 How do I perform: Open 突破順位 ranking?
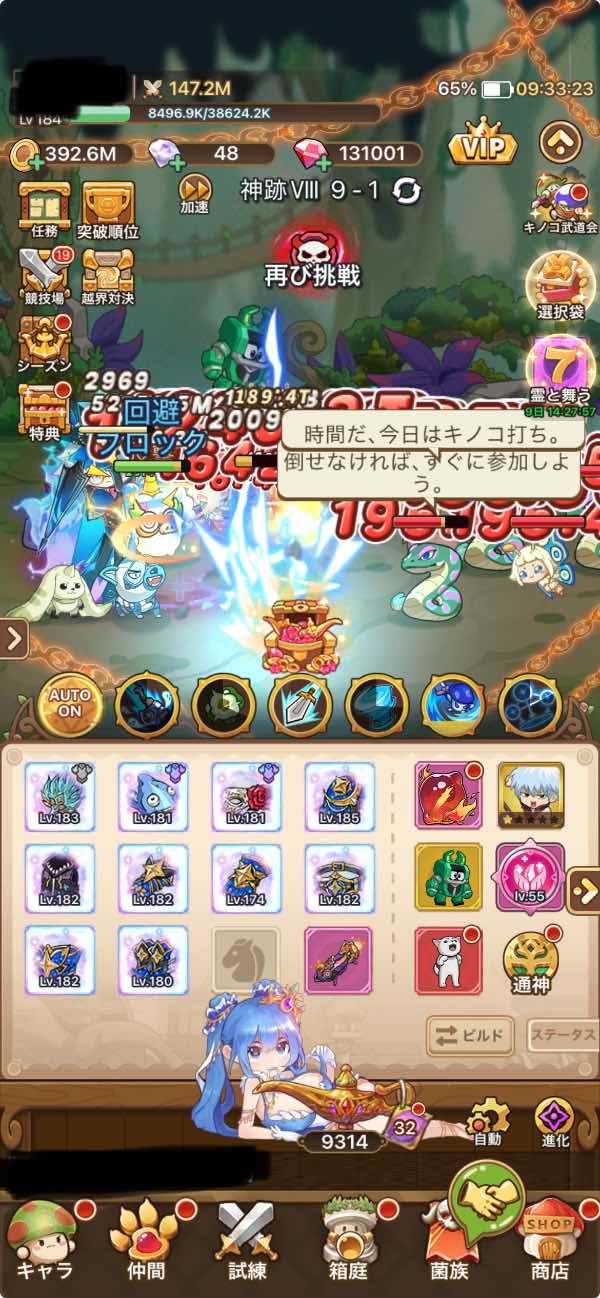coord(108,208)
